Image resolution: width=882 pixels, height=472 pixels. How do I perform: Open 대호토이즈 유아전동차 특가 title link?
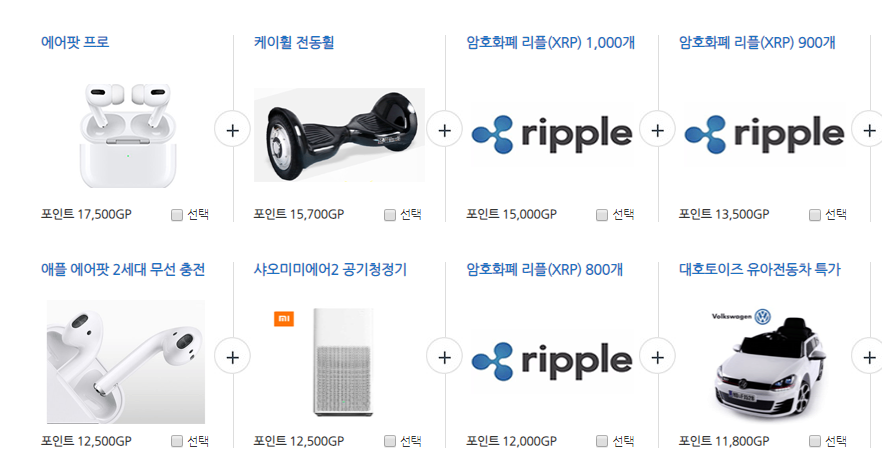pos(760,269)
